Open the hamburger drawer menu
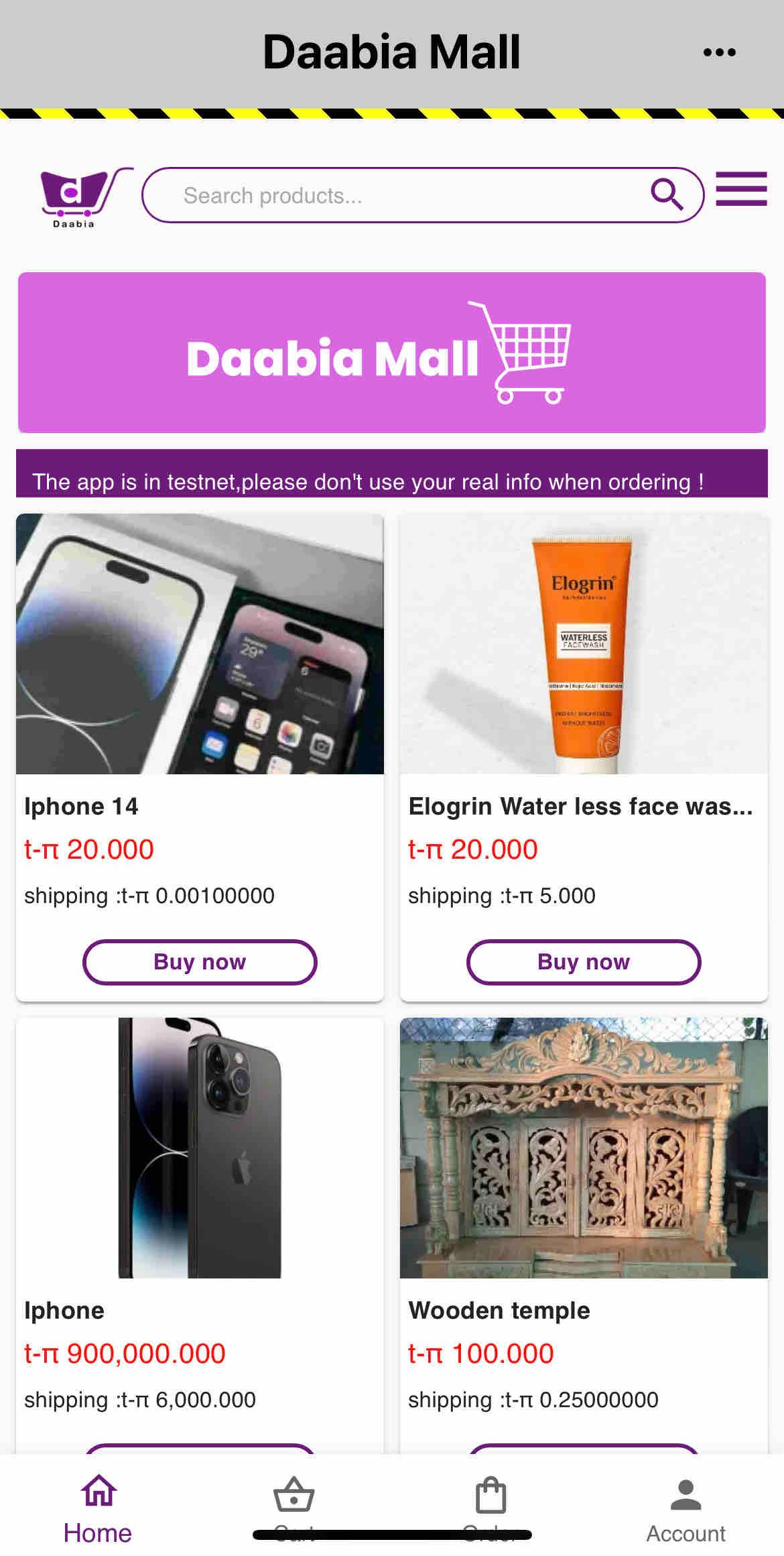 pos(741,189)
